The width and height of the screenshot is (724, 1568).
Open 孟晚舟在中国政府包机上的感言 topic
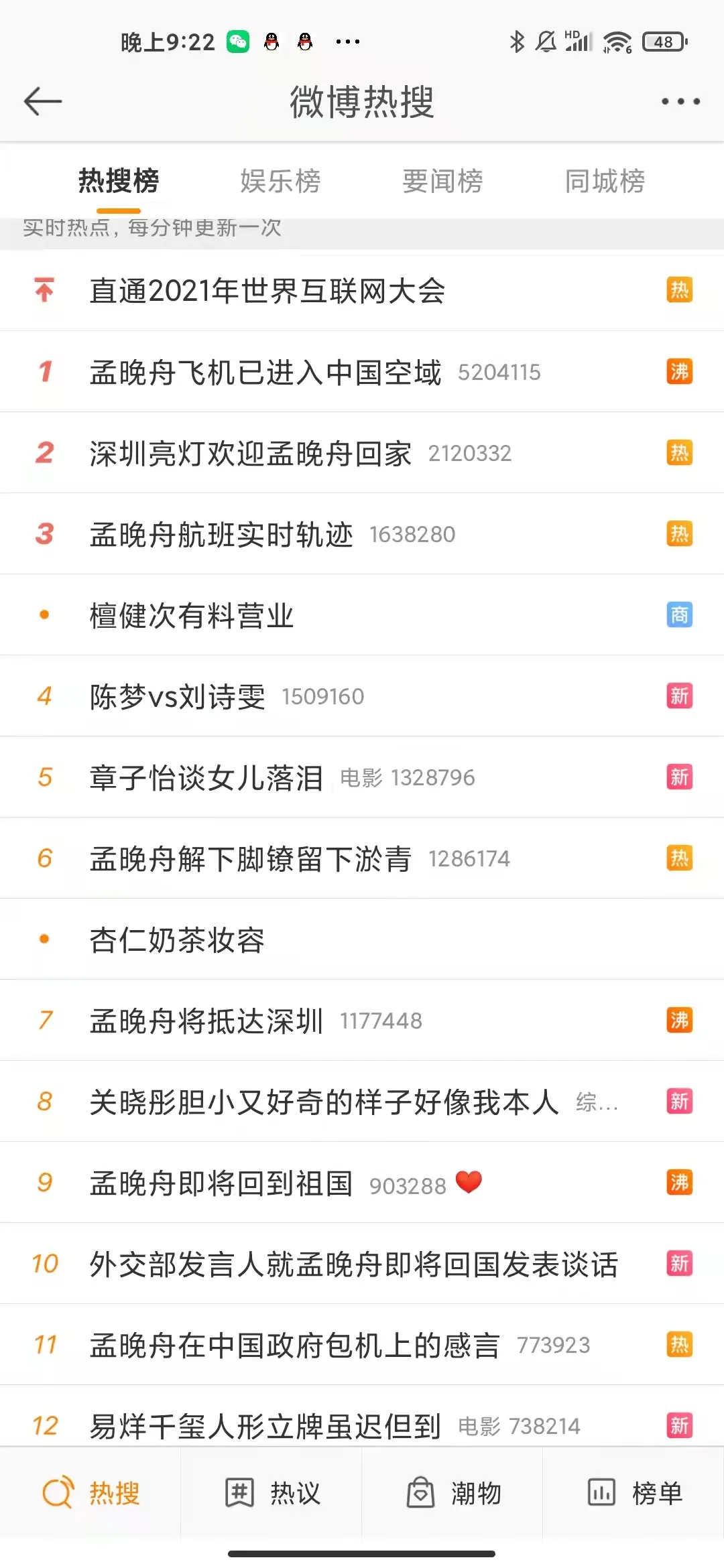coord(295,1346)
